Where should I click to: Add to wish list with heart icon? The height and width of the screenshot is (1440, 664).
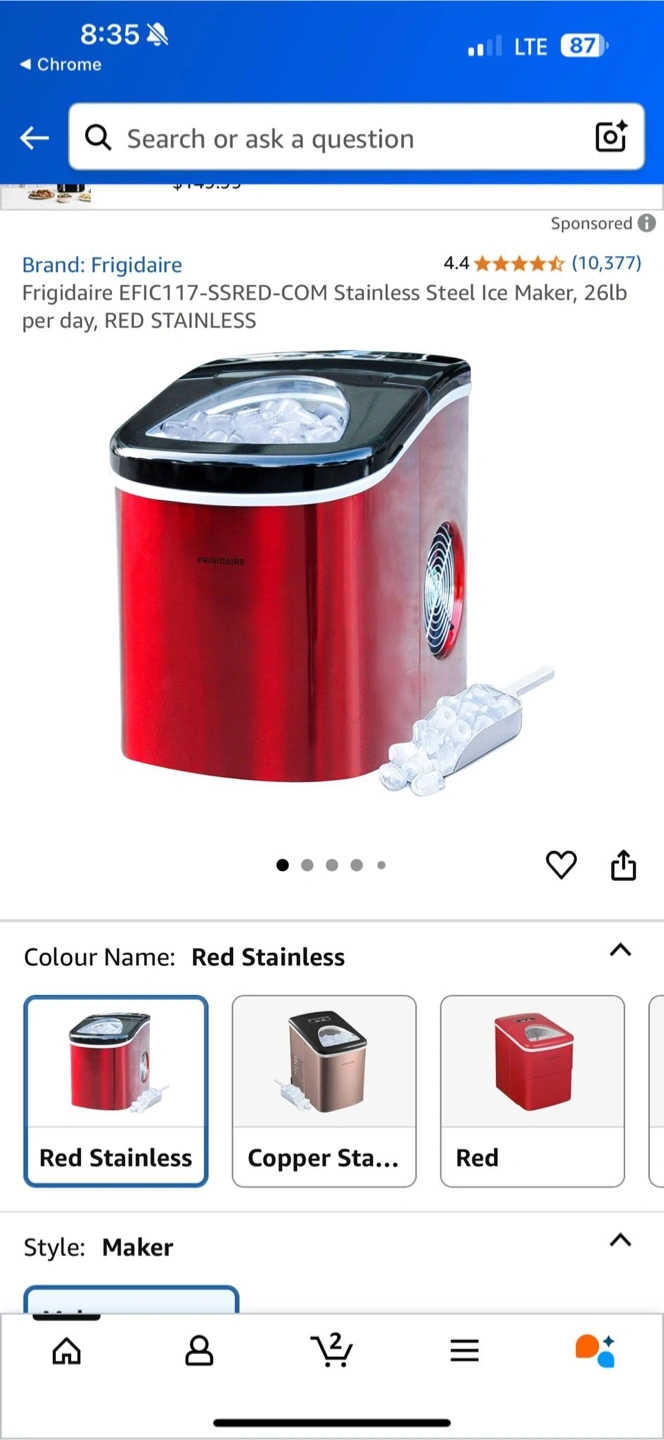click(561, 865)
